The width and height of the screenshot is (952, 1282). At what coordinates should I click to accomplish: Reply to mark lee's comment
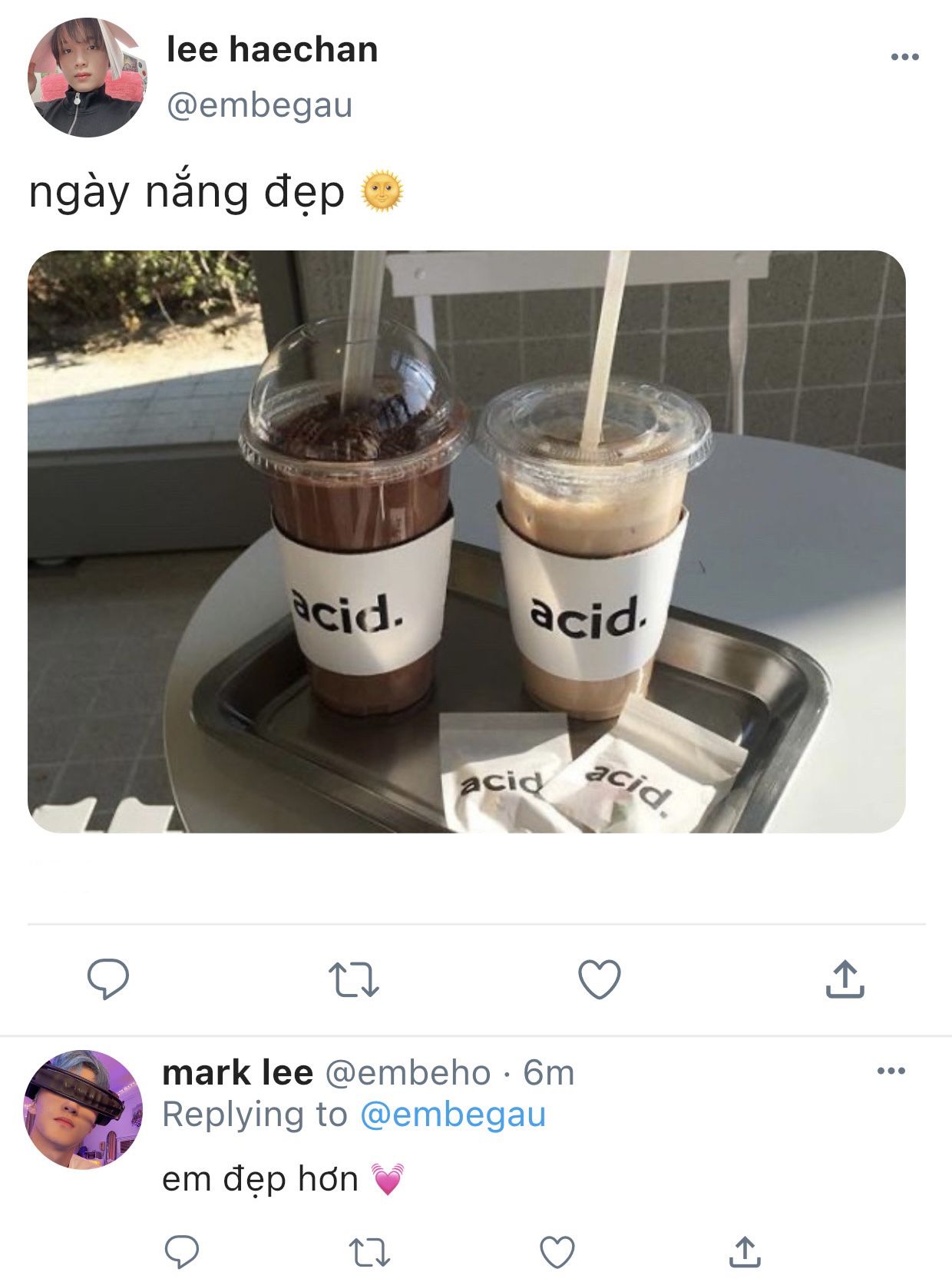tap(183, 1252)
